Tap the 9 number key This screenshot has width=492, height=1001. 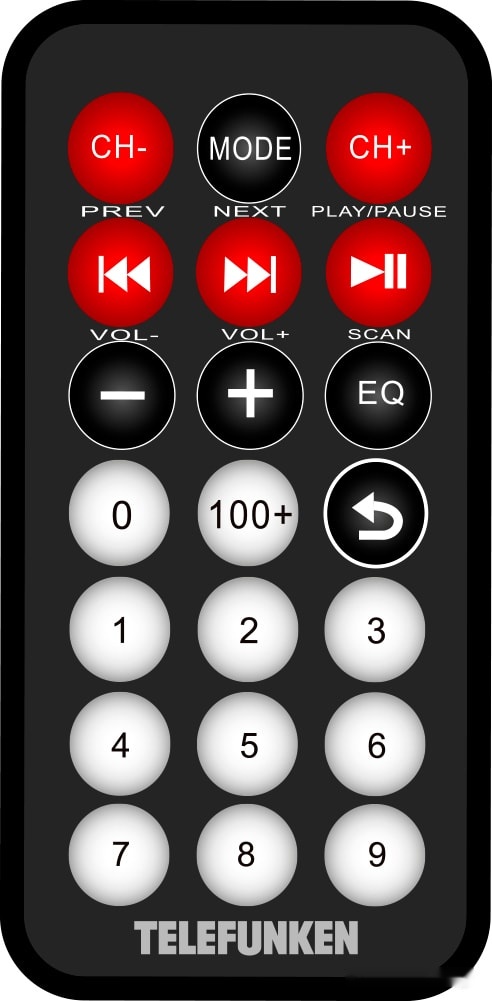click(376, 854)
